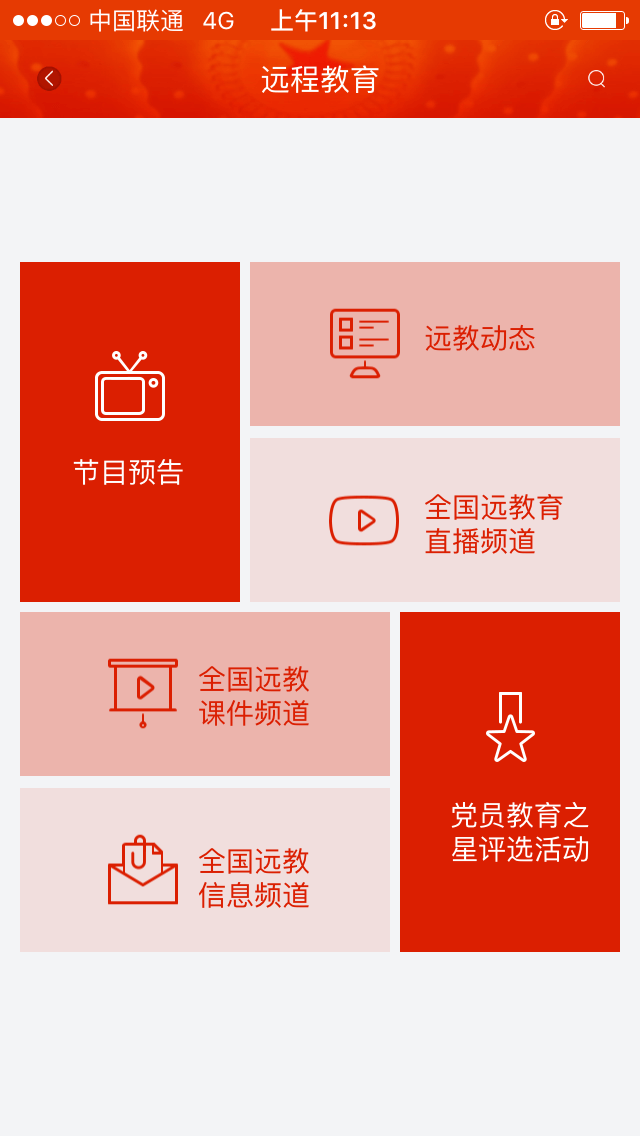Open 全国远教课件频道 tile
Viewport: 640px width, 1136px height.
click(205, 694)
